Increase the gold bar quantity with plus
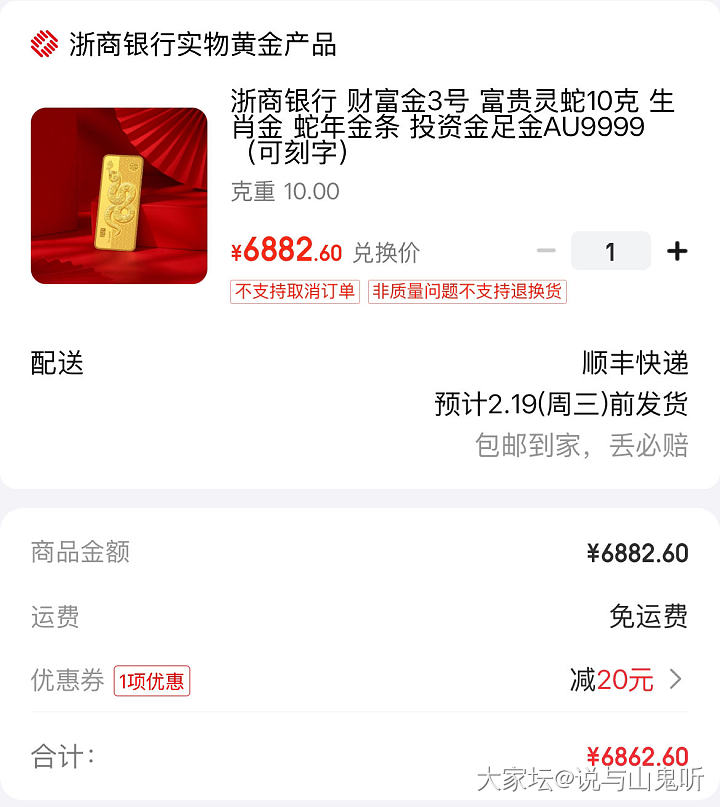The image size is (720, 807). 677,251
